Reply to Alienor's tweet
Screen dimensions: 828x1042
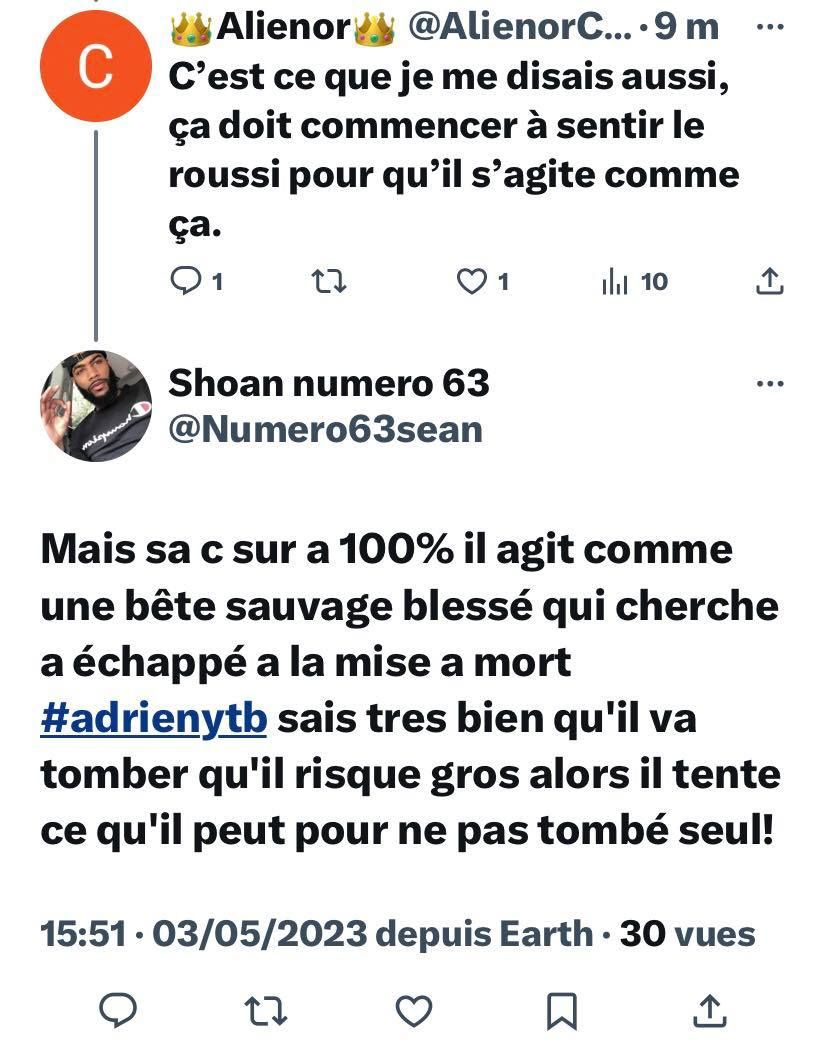click(187, 283)
